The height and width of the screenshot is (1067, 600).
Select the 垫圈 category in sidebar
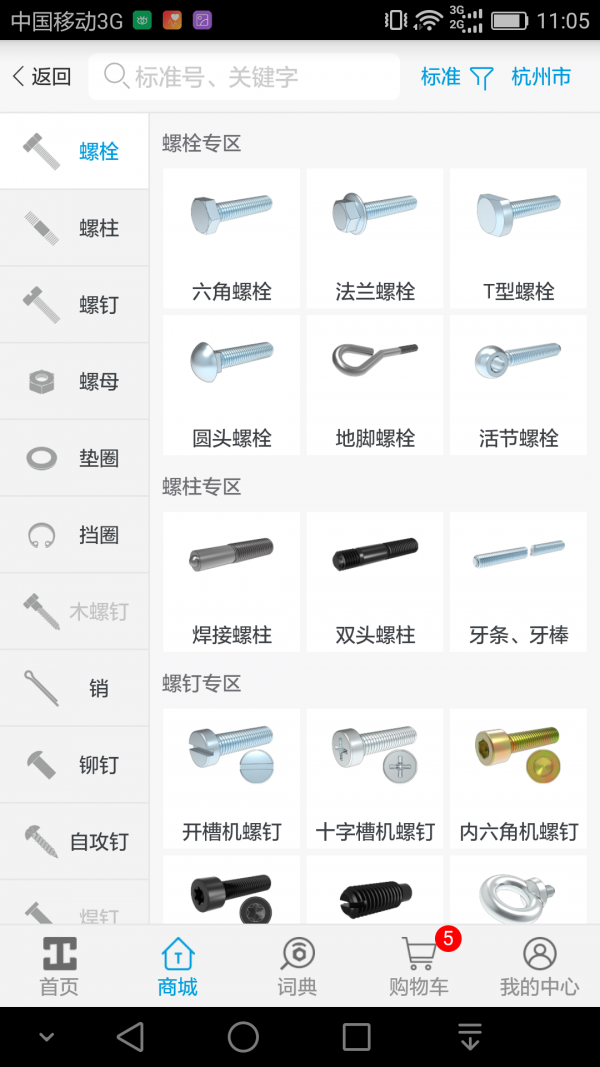(x=74, y=458)
